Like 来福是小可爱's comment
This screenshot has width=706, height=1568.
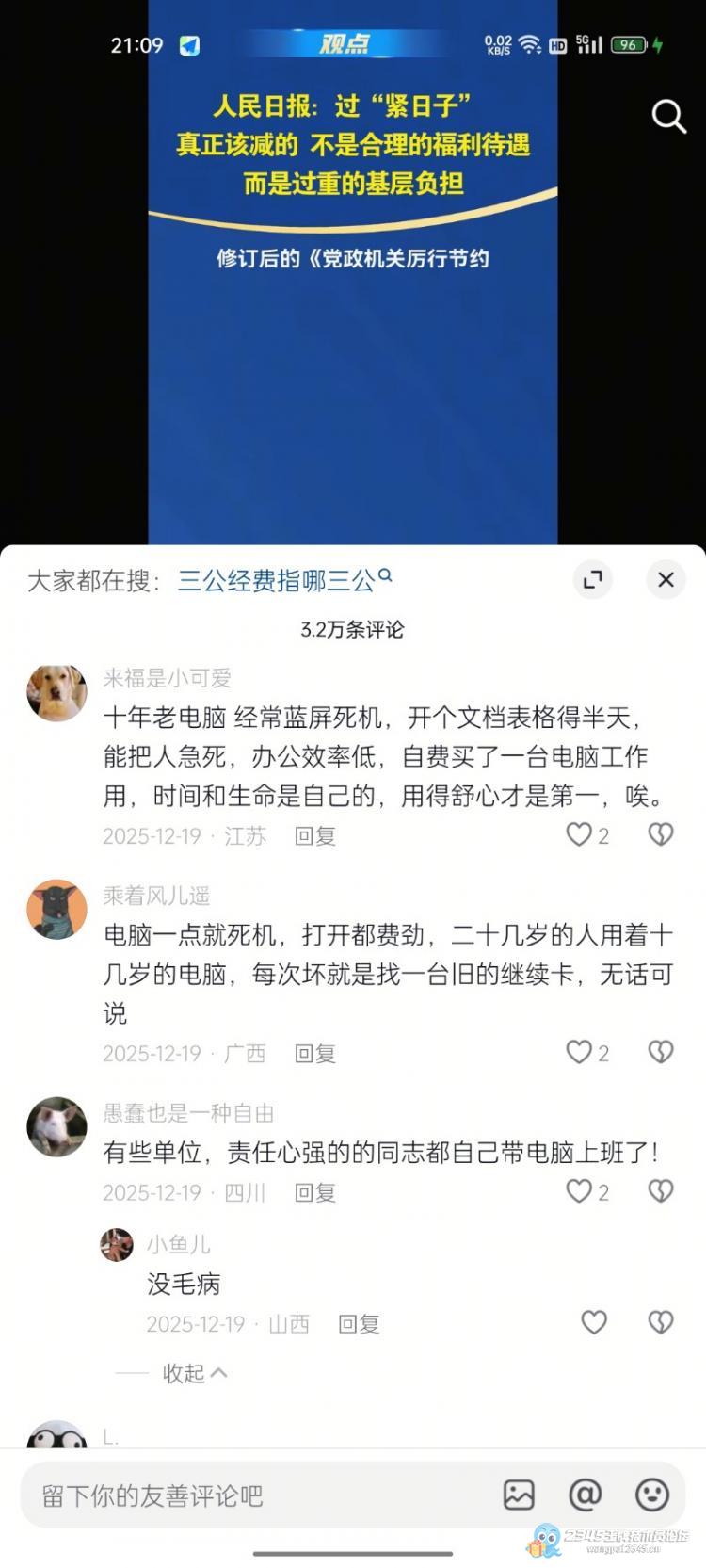pyautogui.click(x=579, y=834)
